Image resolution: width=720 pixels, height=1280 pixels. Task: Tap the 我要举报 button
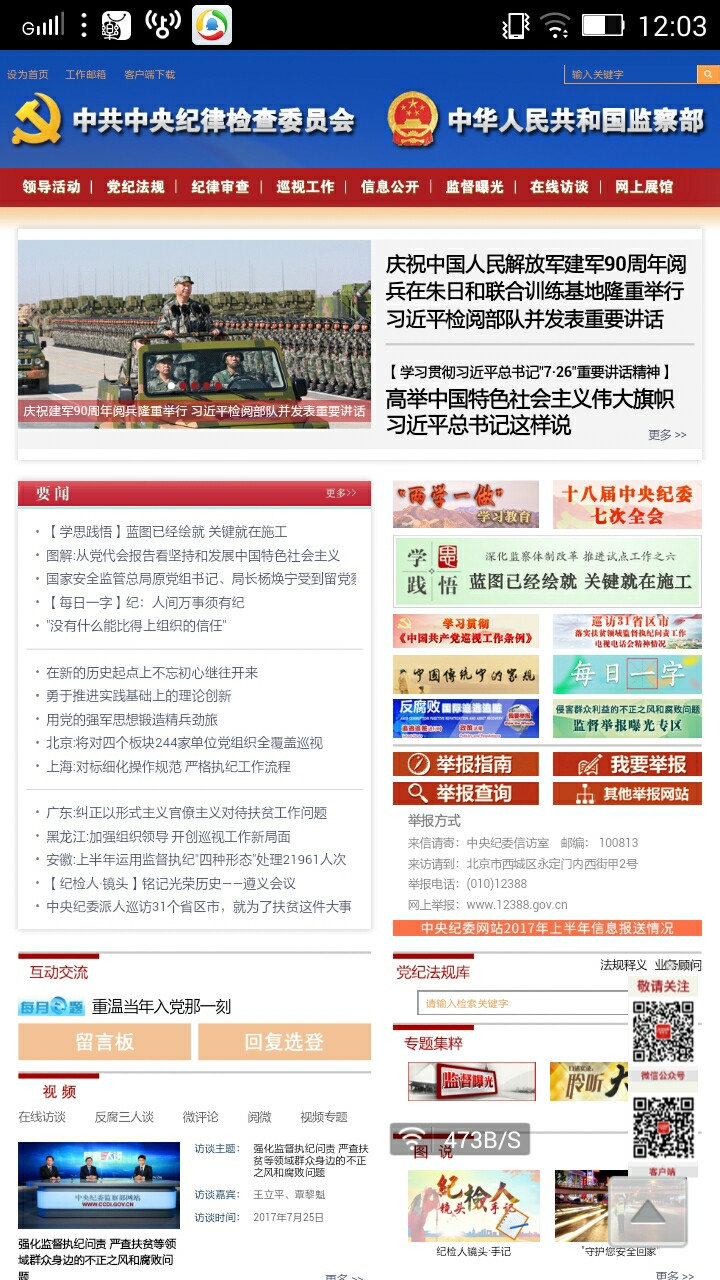pyautogui.click(x=627, y=764)
